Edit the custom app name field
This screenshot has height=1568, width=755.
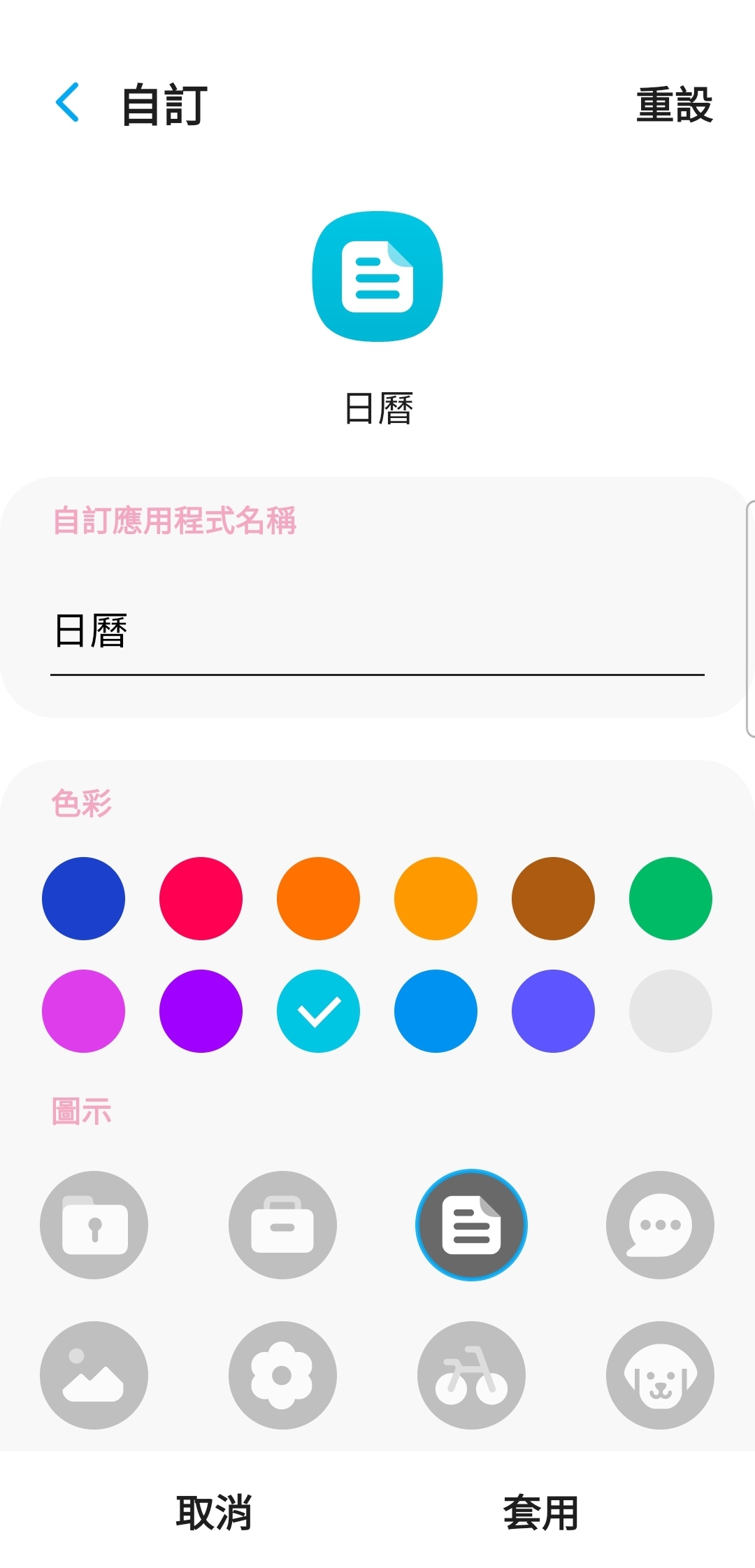[x=377, y=631]
